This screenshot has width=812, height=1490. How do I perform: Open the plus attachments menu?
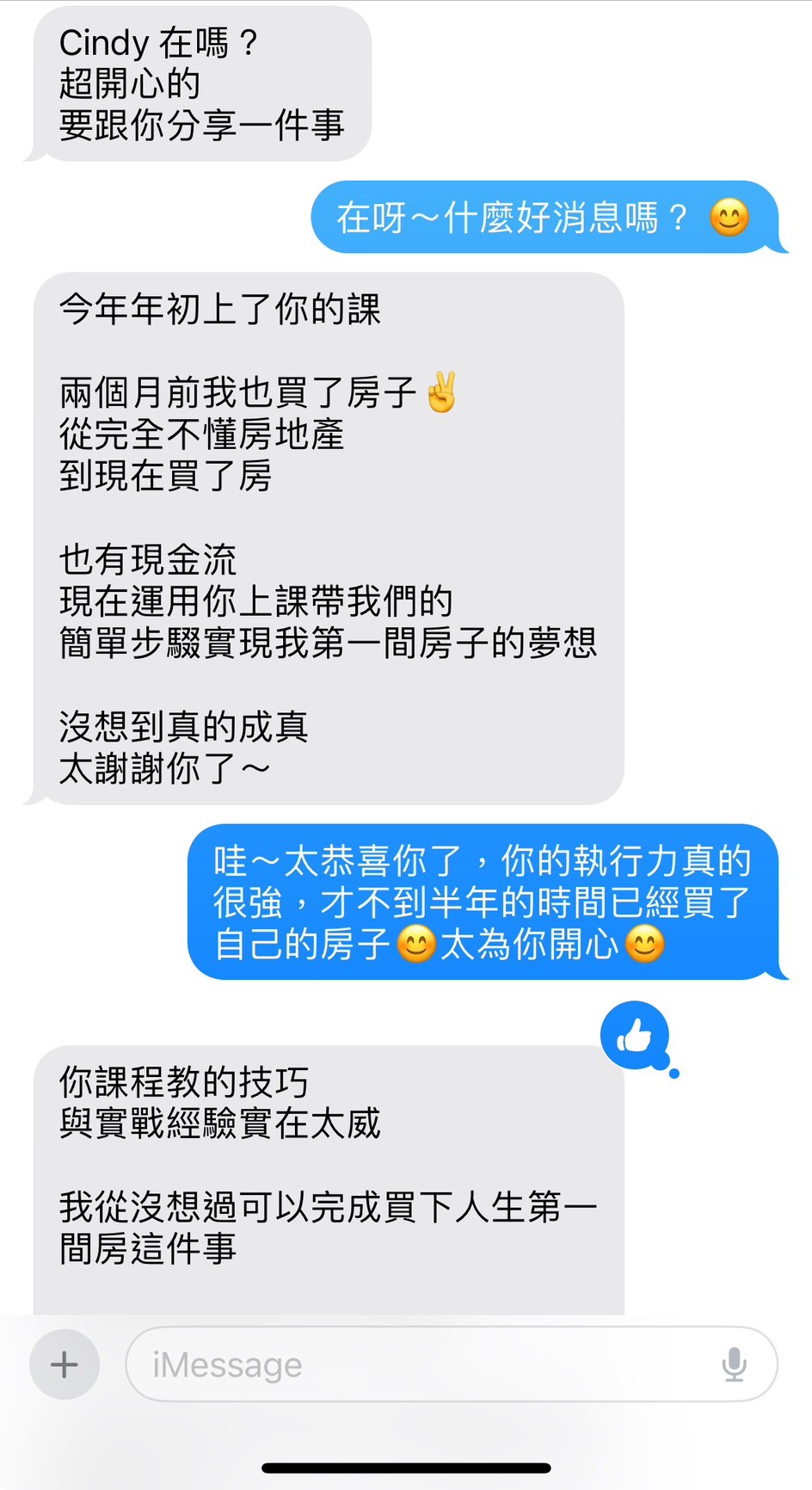65,1364
